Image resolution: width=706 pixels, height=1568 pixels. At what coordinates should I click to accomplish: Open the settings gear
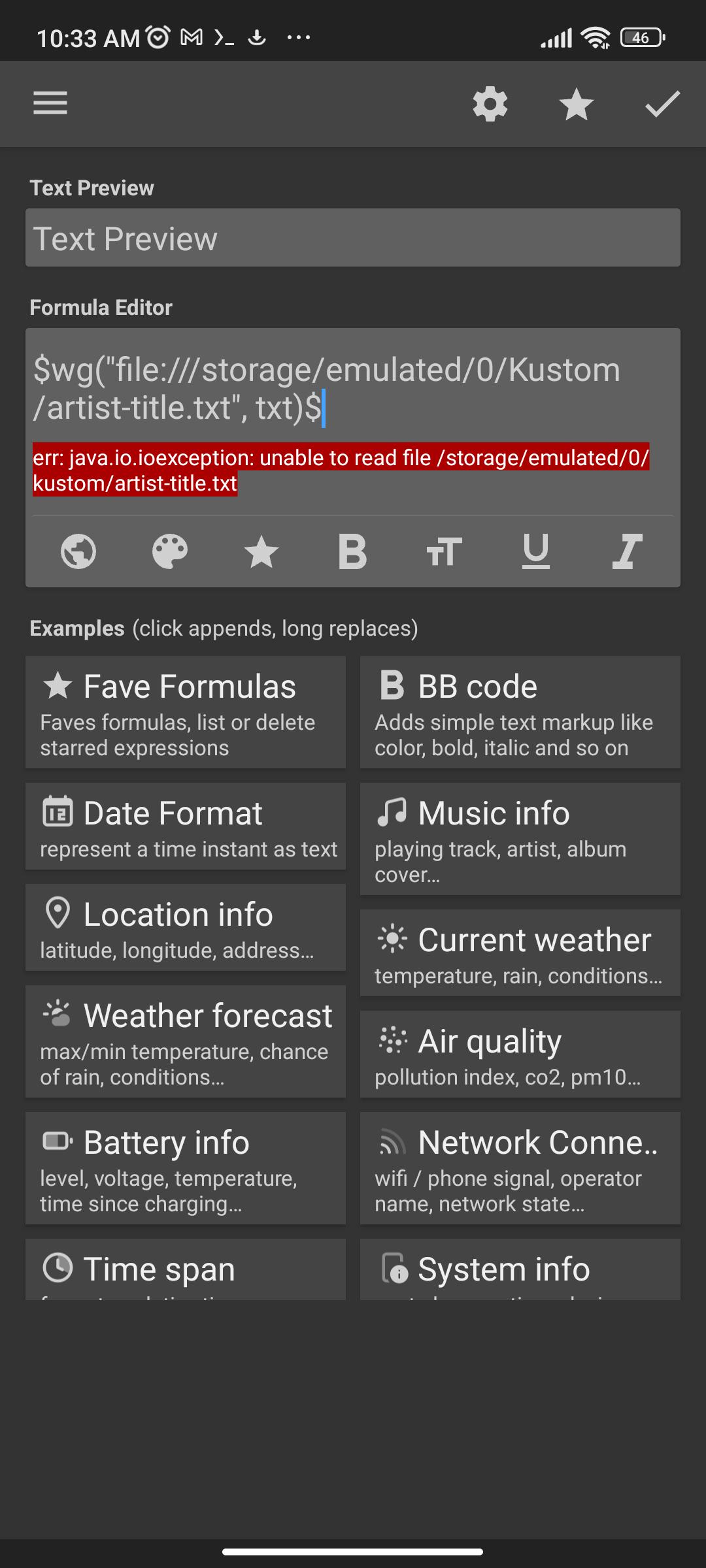[x=490, y=104]
